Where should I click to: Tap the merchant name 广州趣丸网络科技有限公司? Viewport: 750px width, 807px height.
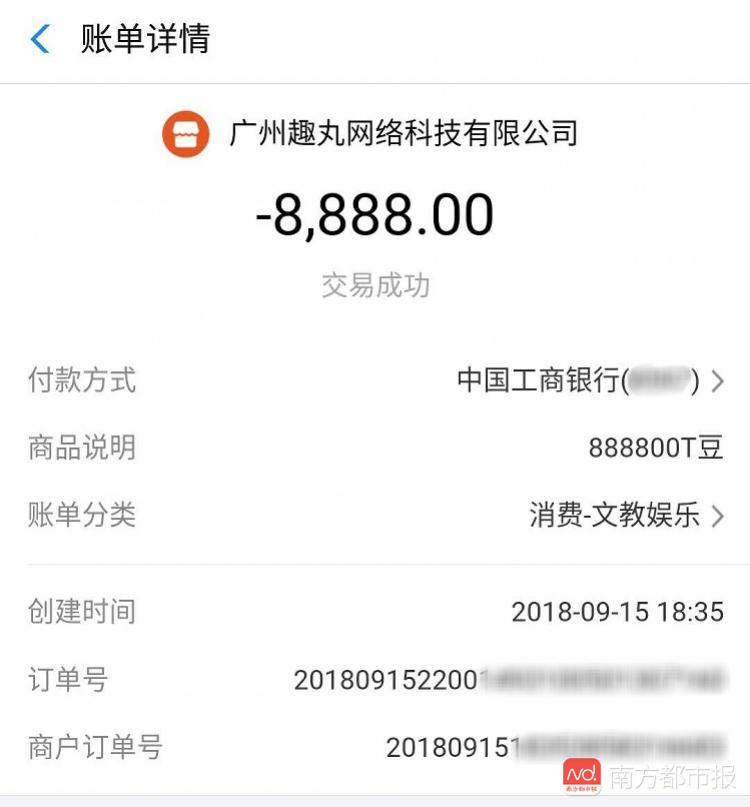click(x=405, y=134)
